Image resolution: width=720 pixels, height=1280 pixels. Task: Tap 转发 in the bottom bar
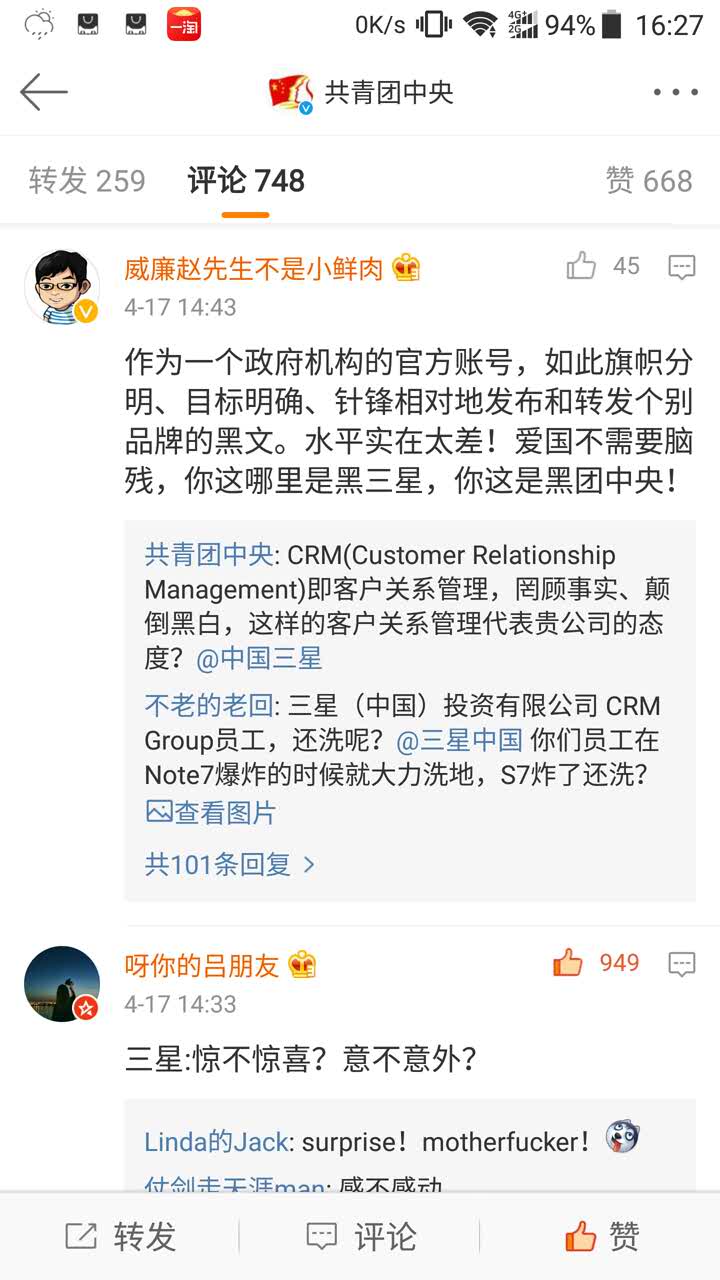point(120,1237)
